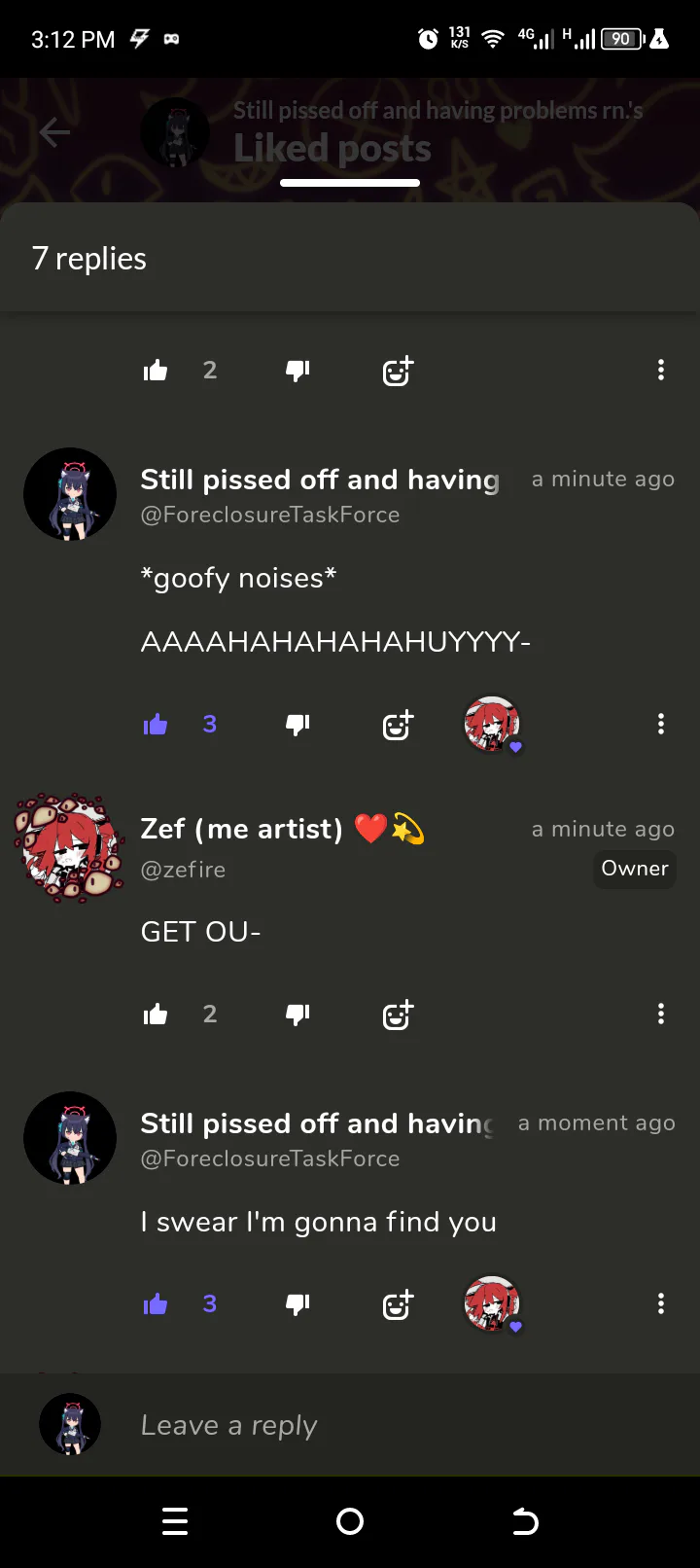Like the "*goofy noises*" reply
Screen dimensions: 700x1568
156,725
